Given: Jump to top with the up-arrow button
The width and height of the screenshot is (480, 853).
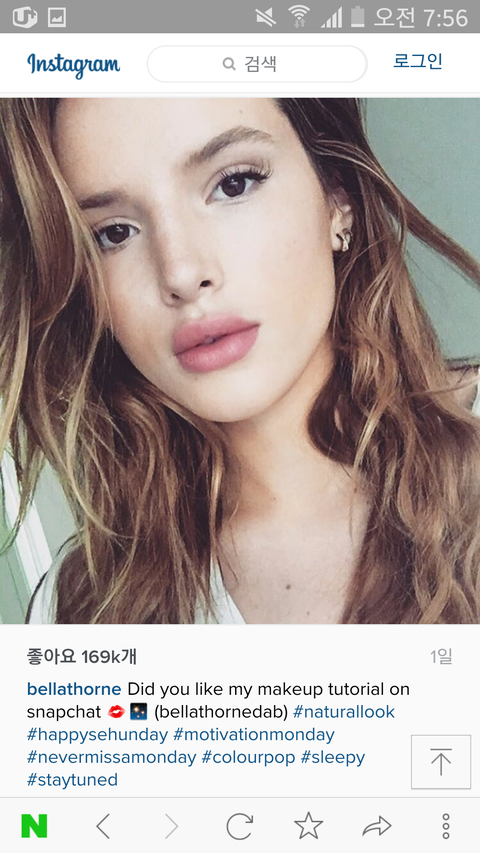Looking at the screenshot, I should [x=441, y=762].
